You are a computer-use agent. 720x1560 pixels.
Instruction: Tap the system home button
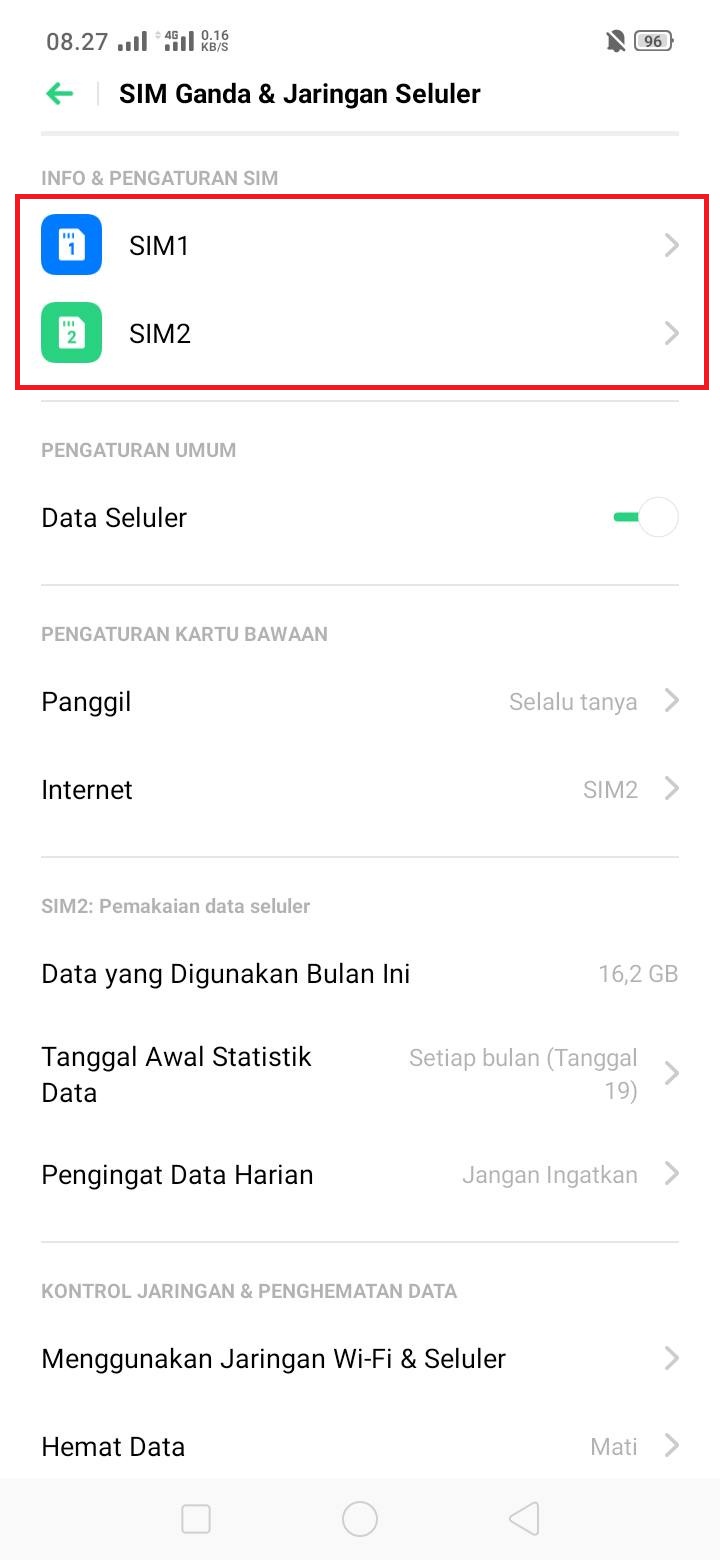point(360,1519)
